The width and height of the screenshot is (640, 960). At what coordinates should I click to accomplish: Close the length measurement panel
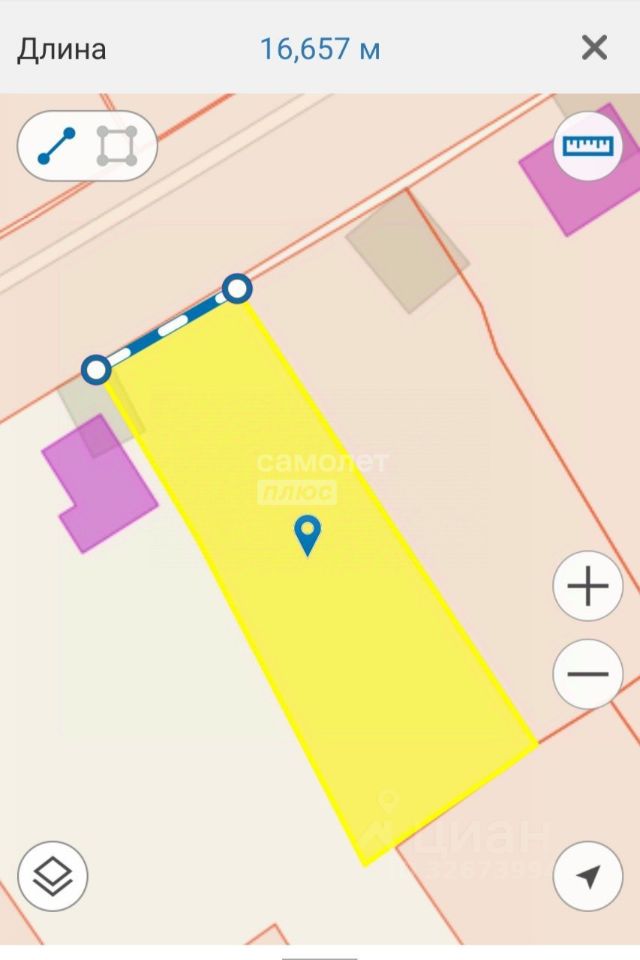pos(594,47)
